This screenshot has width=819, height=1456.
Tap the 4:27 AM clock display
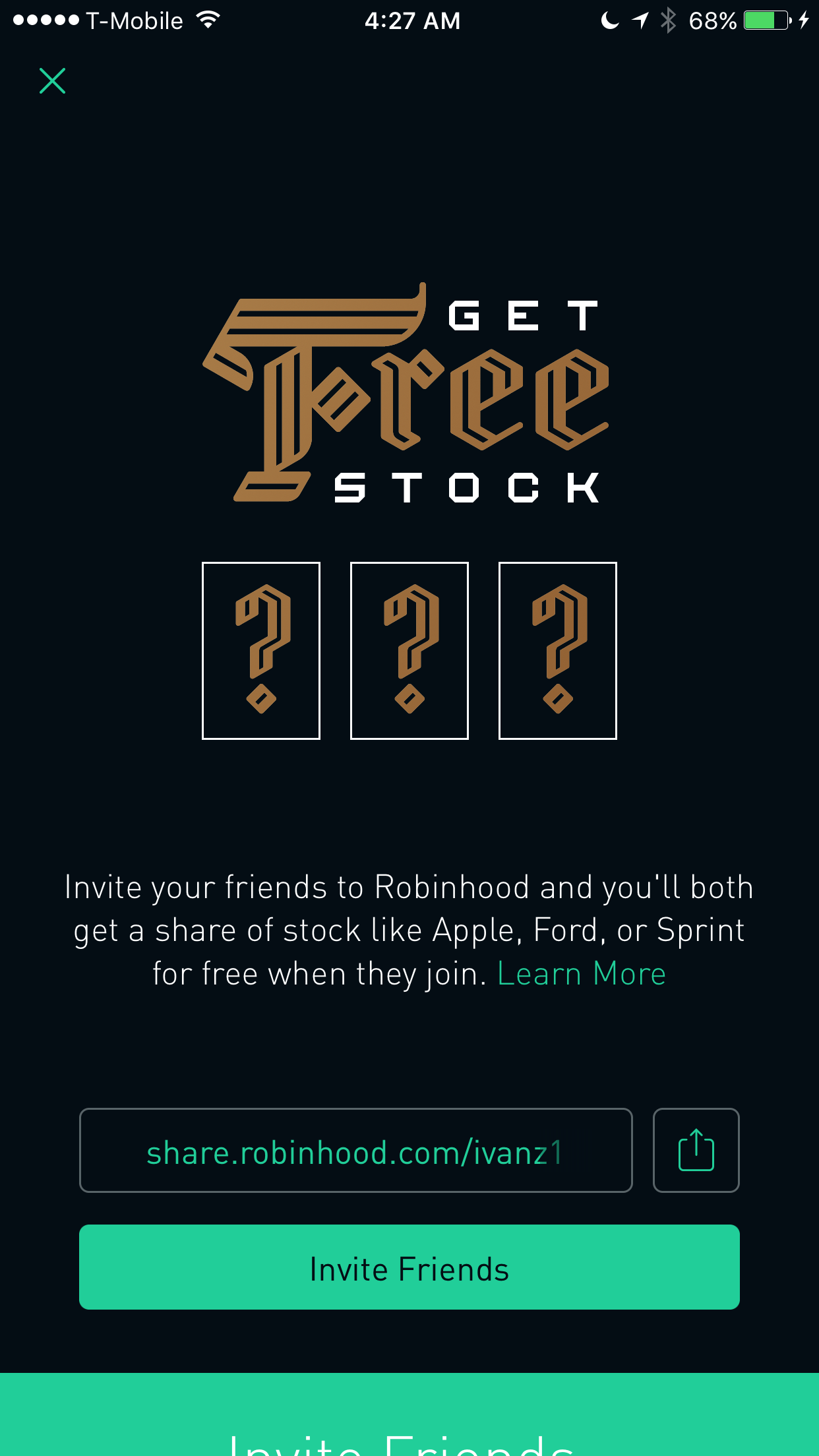(409, 20)
